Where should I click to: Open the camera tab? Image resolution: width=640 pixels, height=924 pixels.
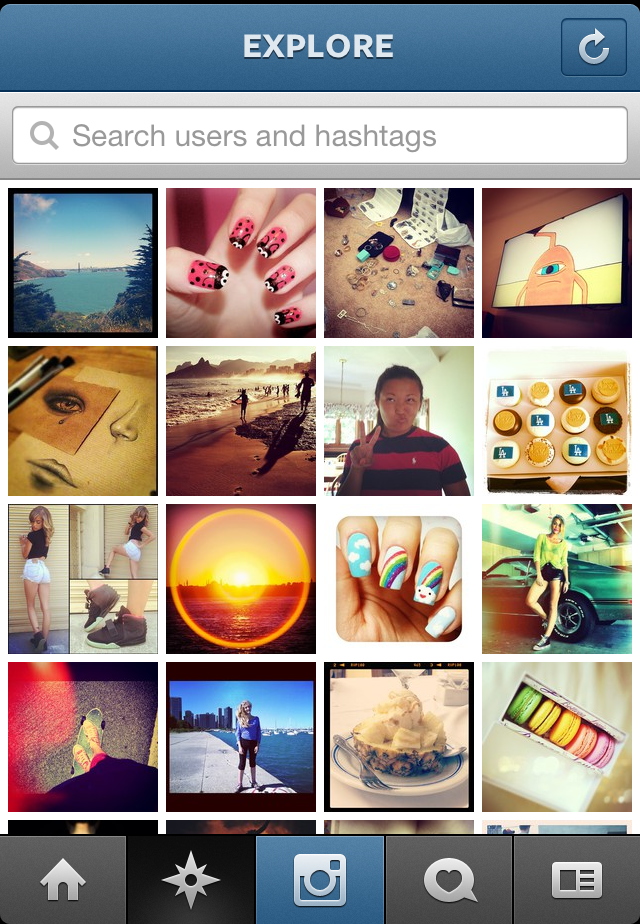pyautogui.click(x=320, y=880)
